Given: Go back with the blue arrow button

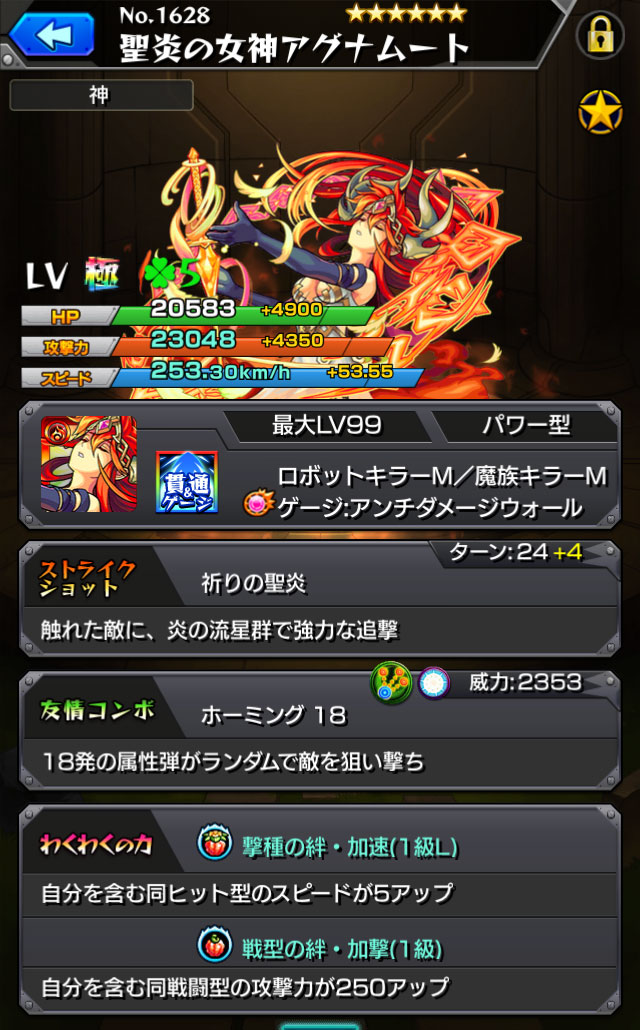Looking at the screenshot, I should (x=50, y=37).
